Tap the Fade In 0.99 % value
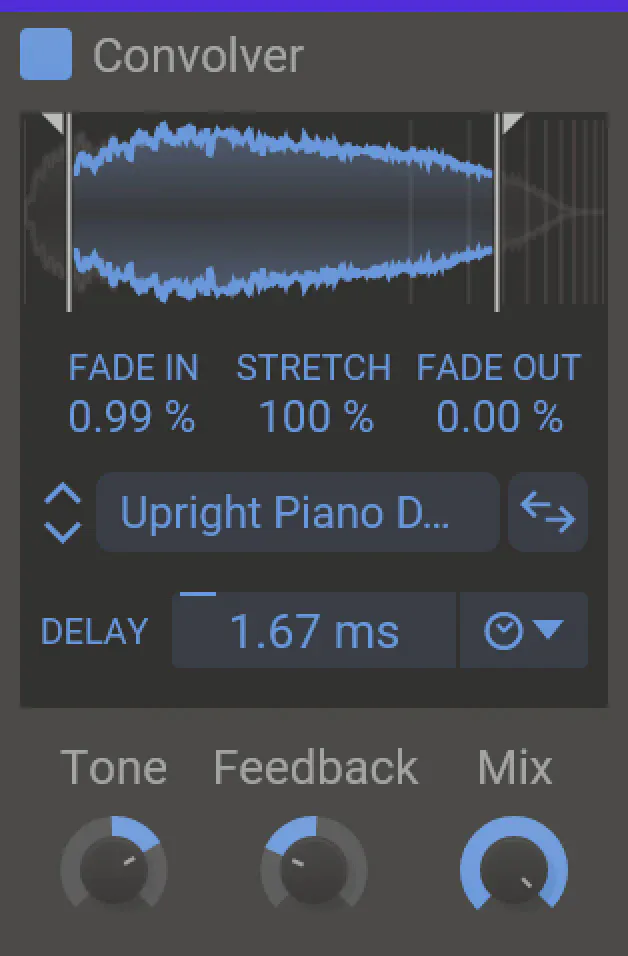 pyautogui.click(x=132, y=417)
